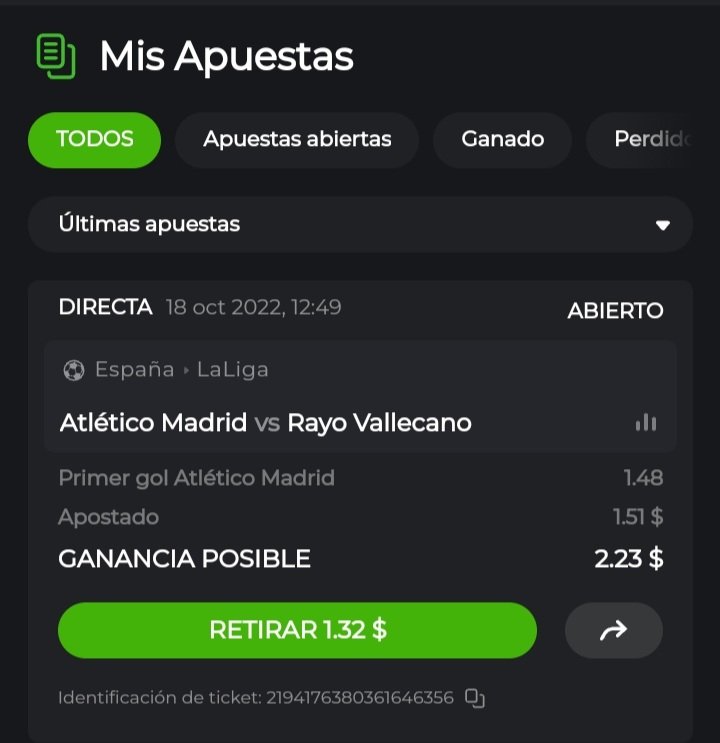The width and height of the screenshot is (720, 743).
Task: Copy the ticket identification number
Action: (475, 698)
